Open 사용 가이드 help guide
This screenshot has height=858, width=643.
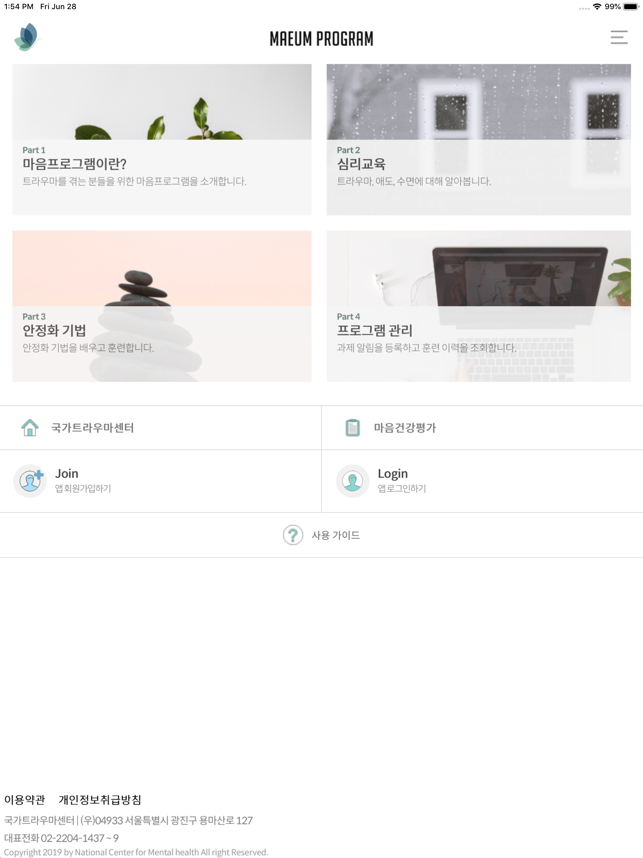[322, 535]
